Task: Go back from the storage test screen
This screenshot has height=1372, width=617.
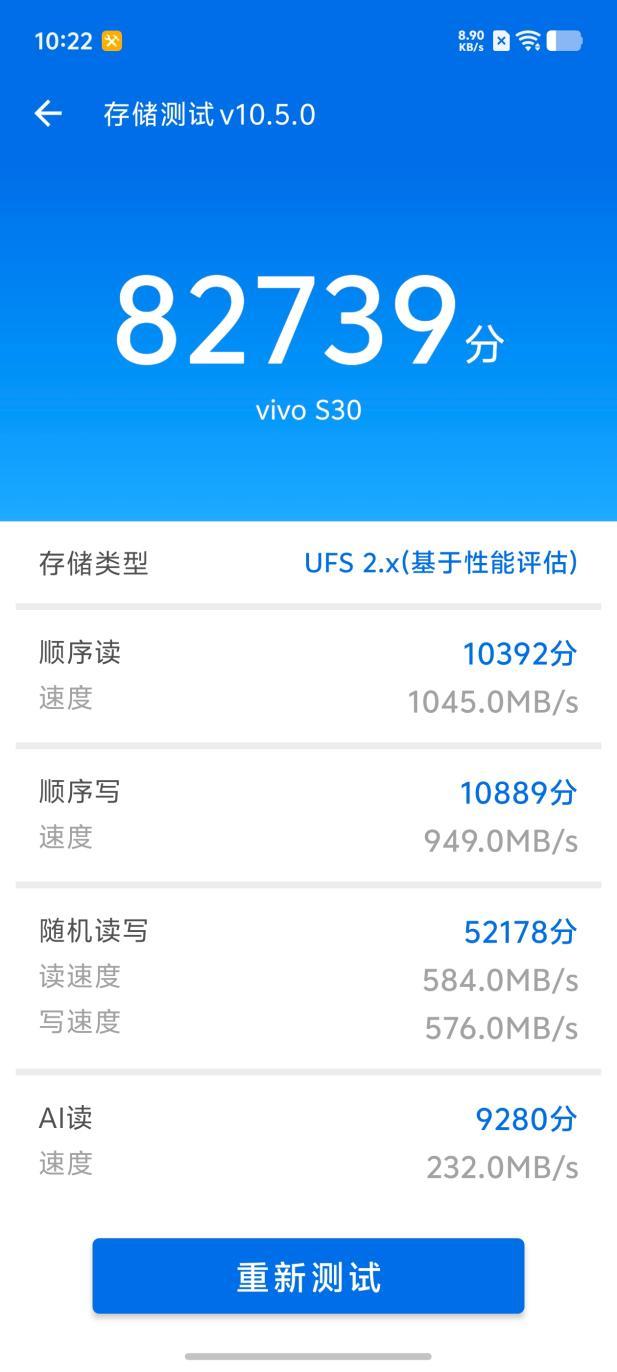Action: coord(48,114)
